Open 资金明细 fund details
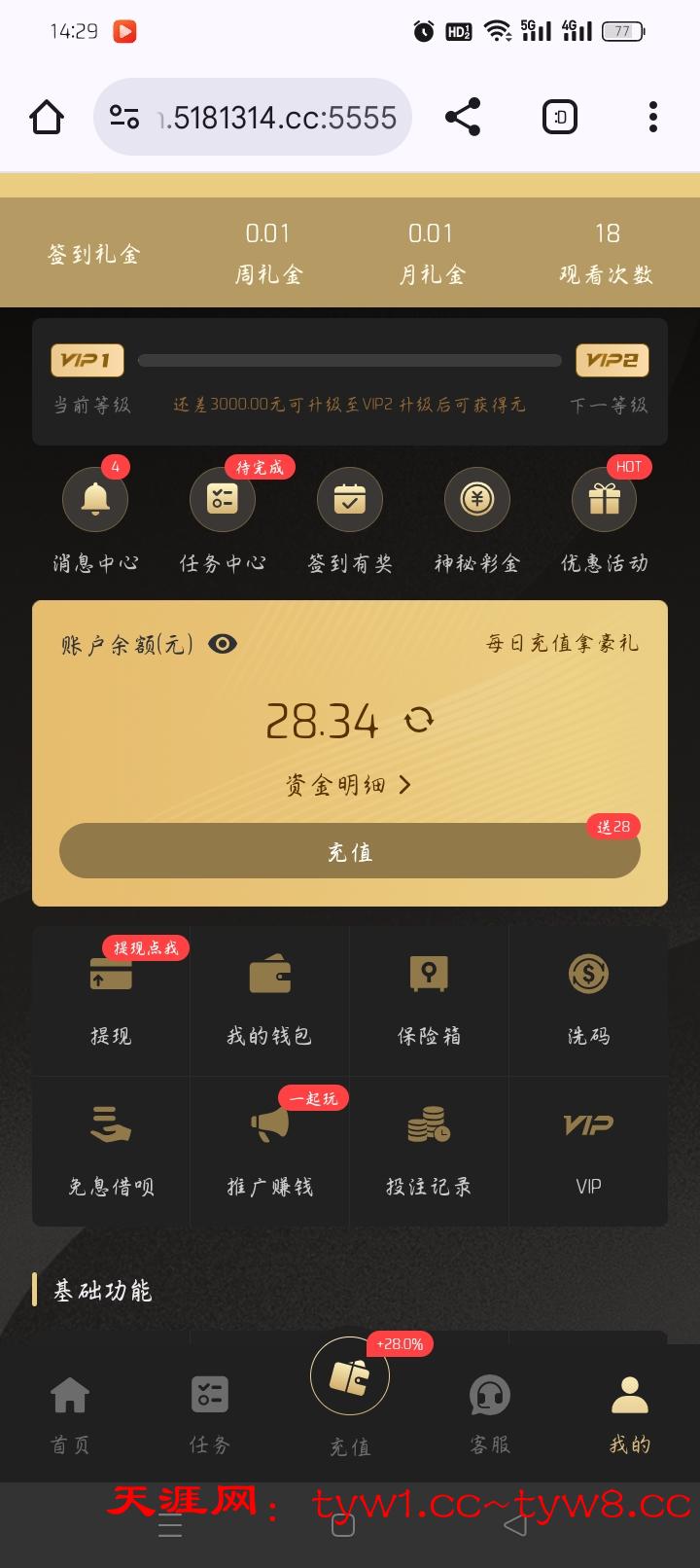Screen dimensions: 700x1568 point(348,785)
